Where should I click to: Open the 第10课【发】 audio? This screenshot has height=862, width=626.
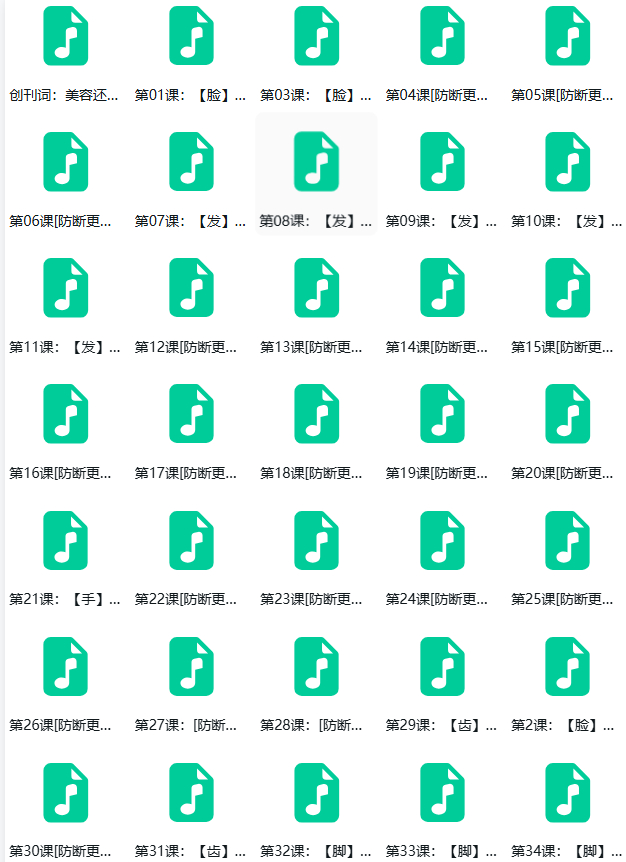pos(567,162)
